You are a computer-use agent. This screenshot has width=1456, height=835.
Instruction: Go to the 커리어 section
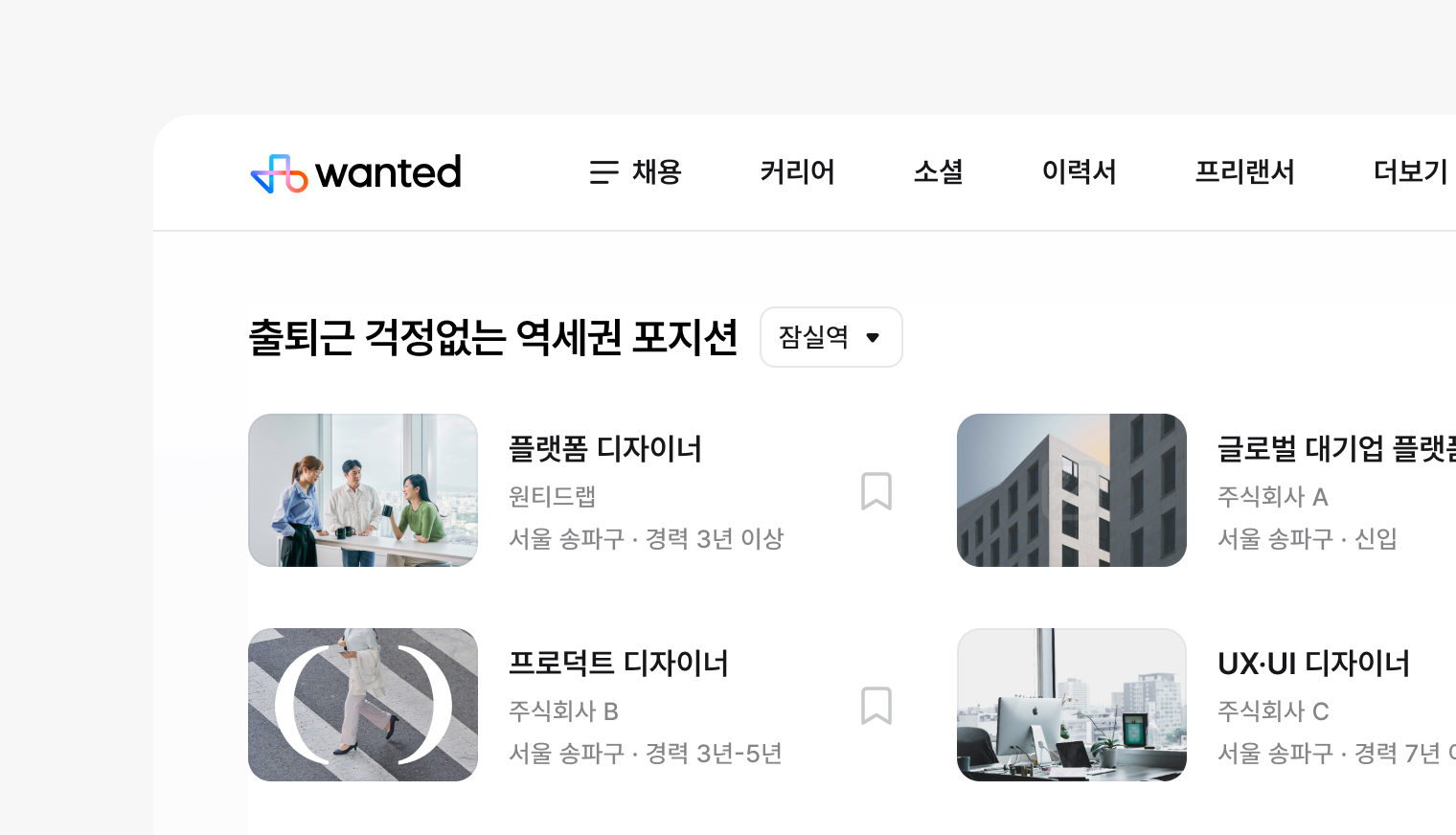click(797, 172)
